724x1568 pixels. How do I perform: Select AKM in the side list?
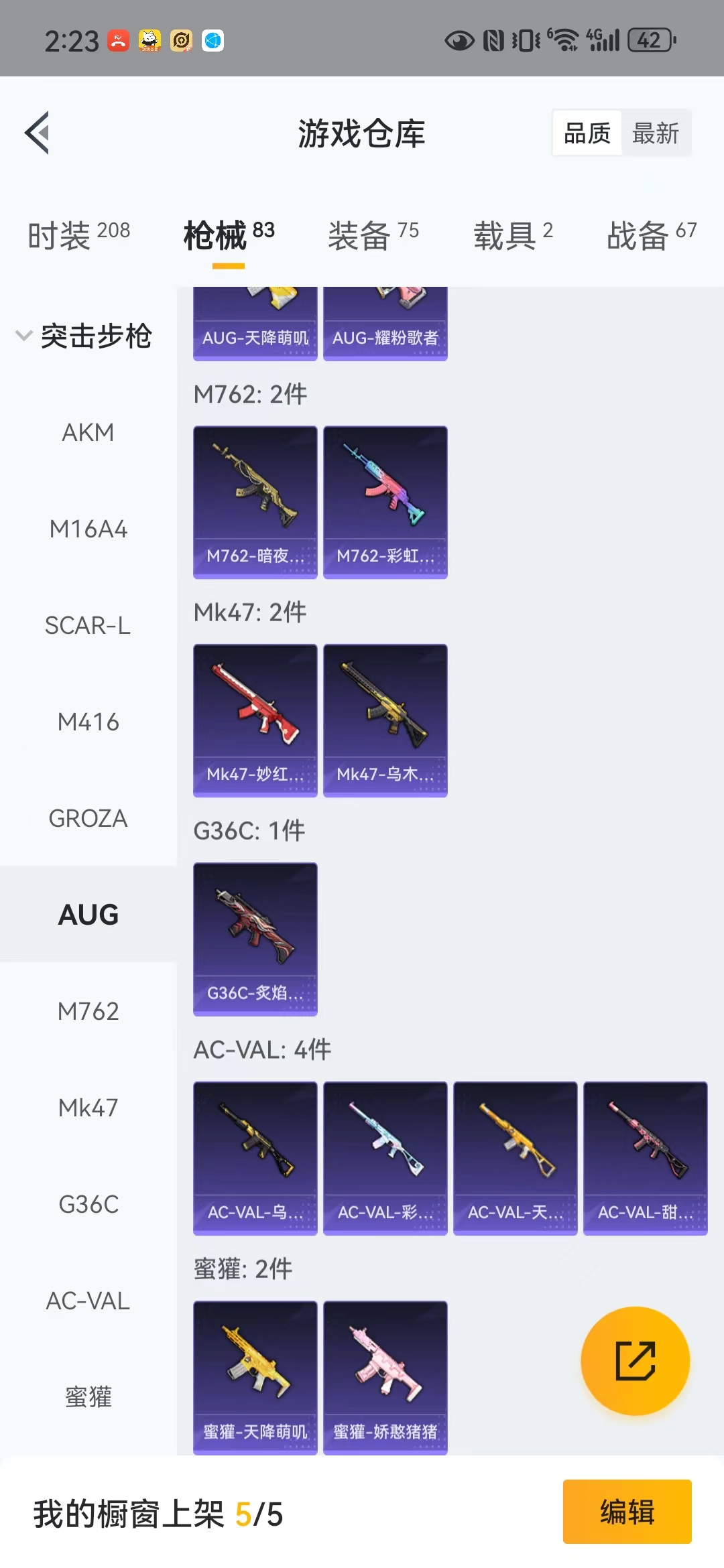pos(88,433)
